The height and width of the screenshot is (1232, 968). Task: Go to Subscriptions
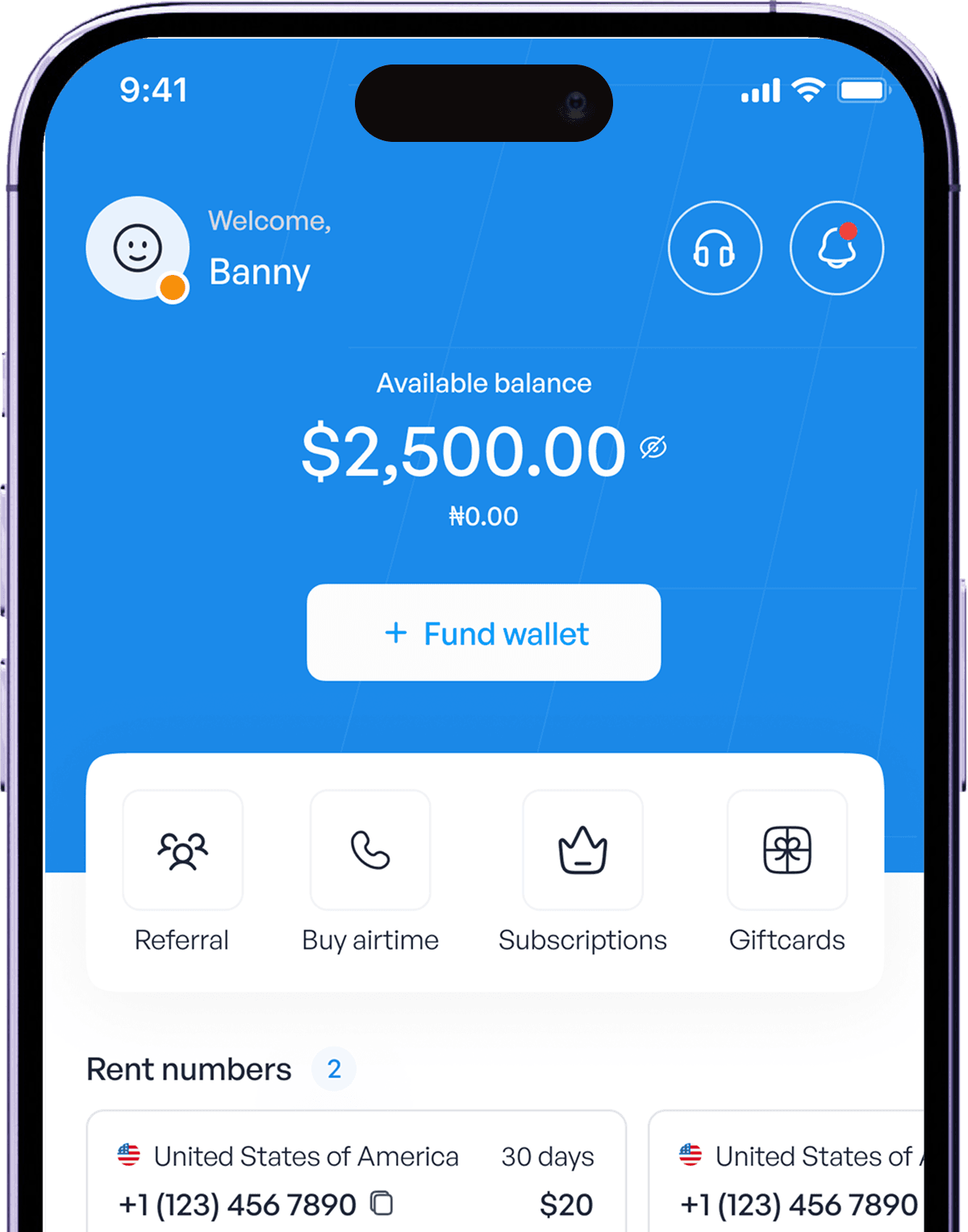coord(582,851)
